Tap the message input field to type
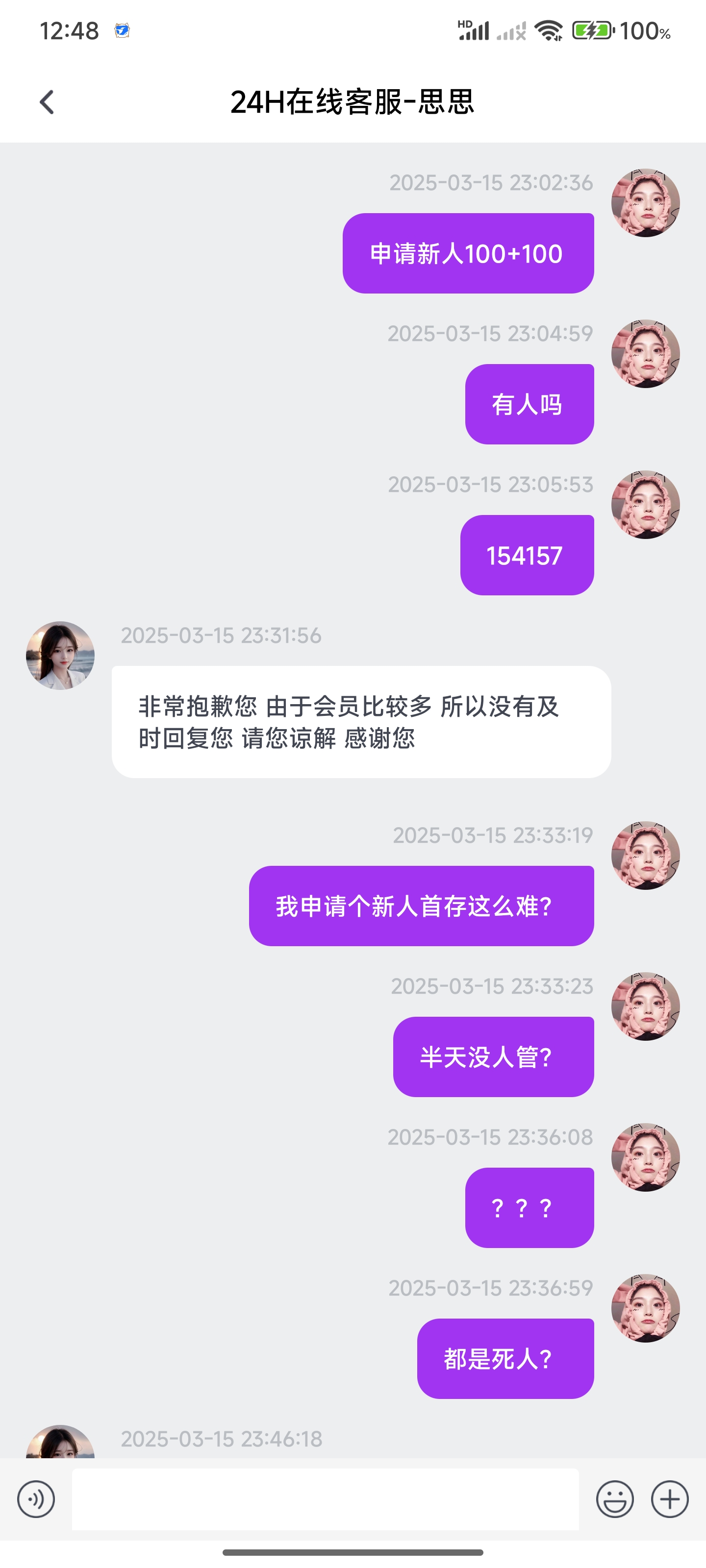This screenshot has width=706, height=1568. tap(325, 1500)
